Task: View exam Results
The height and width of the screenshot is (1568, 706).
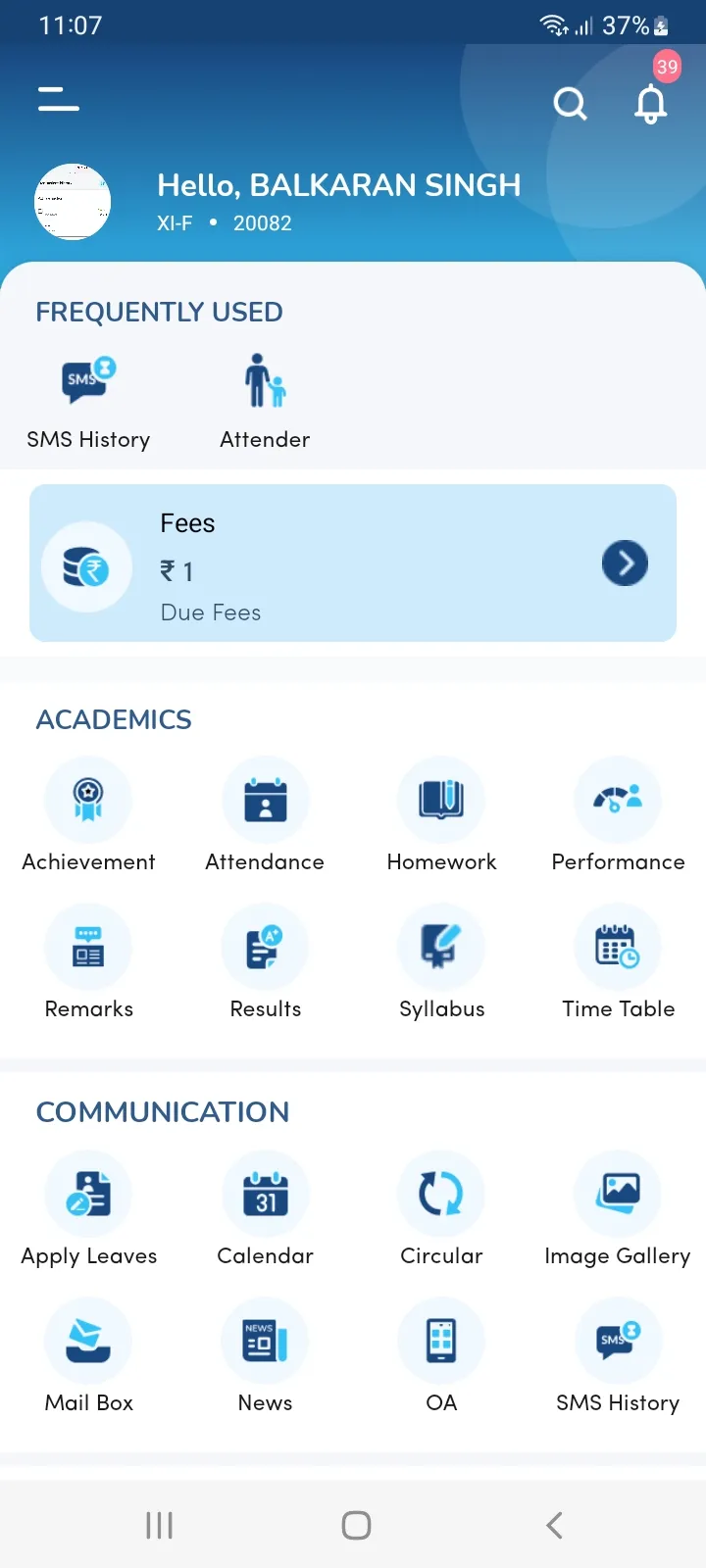Action: point(265,948)
